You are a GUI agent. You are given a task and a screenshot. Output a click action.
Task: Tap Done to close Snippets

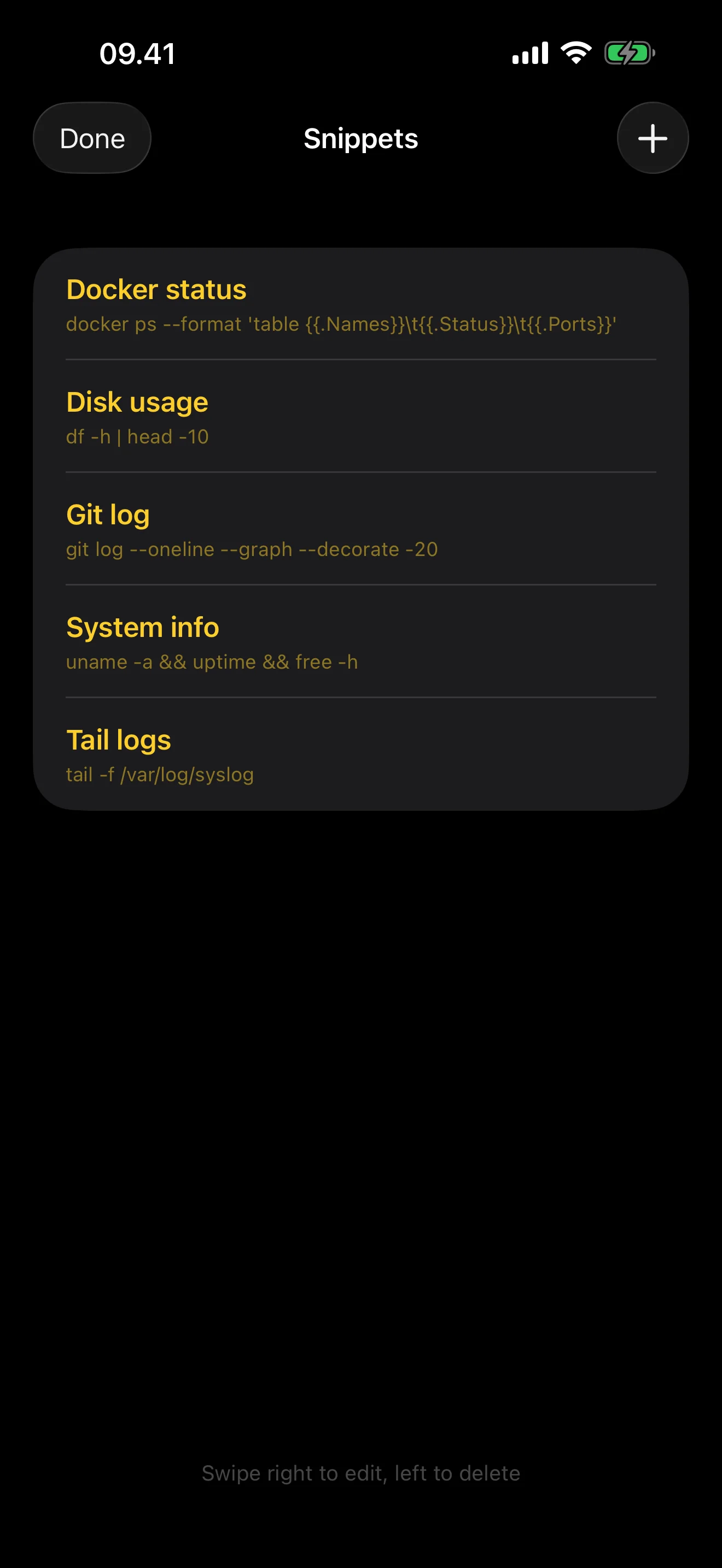(x=92, y=138)
